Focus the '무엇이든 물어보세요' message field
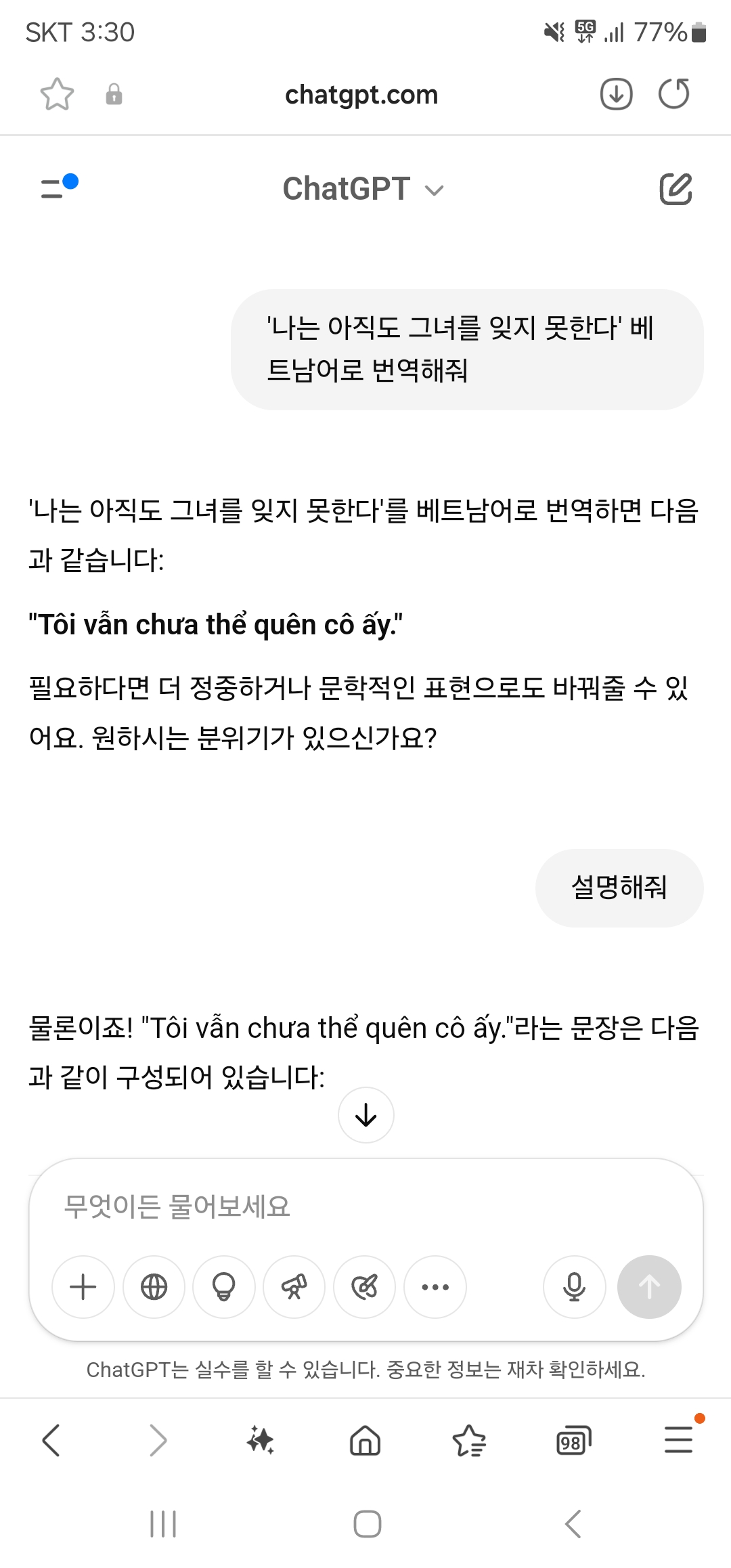Screen dimensions: 731x1568 tap(365, 1206)
